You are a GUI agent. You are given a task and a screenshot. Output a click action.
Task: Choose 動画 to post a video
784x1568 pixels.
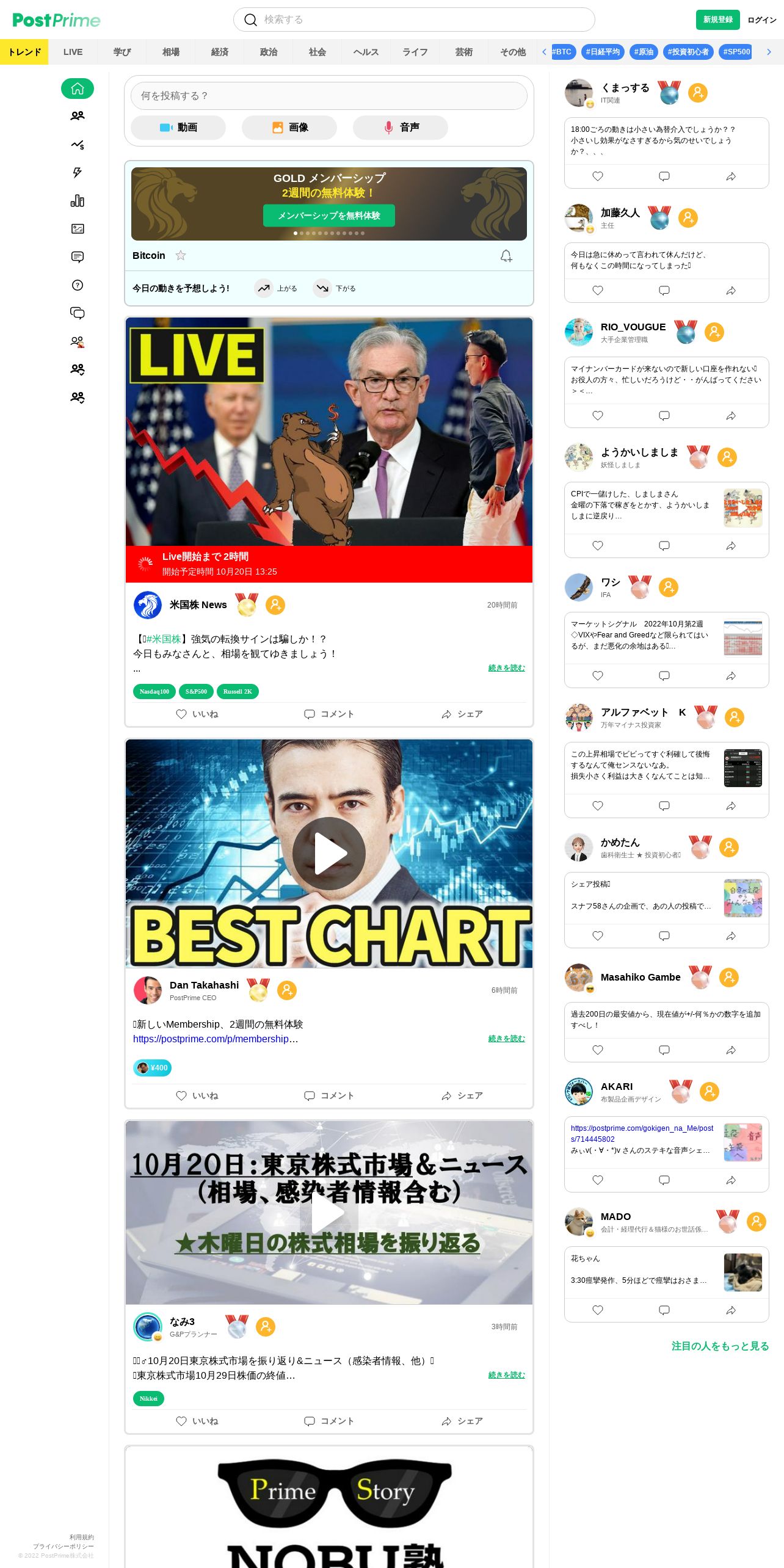(178, 127)
